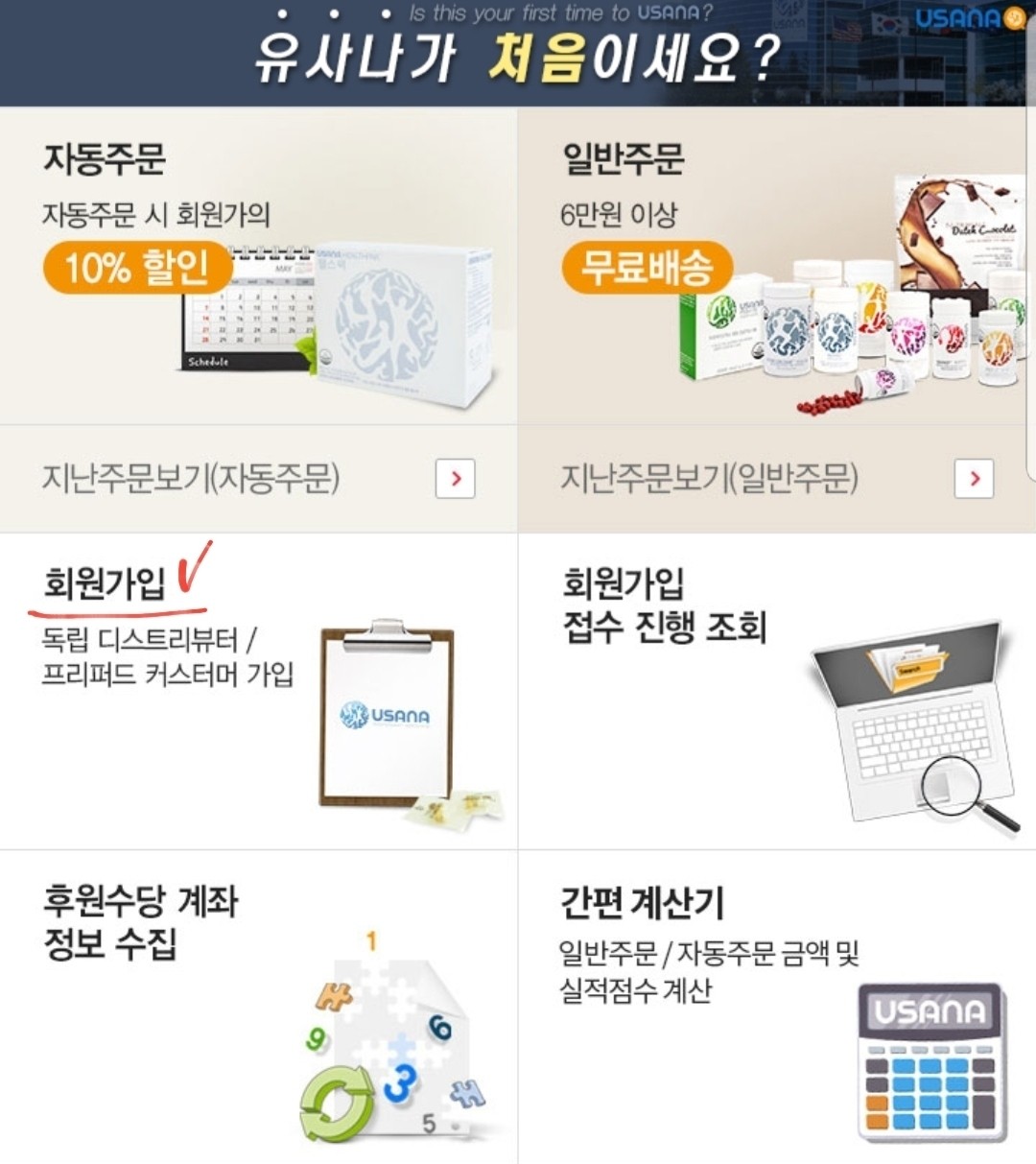Launch the 간편 계산기 calculator

point(776,1006)
